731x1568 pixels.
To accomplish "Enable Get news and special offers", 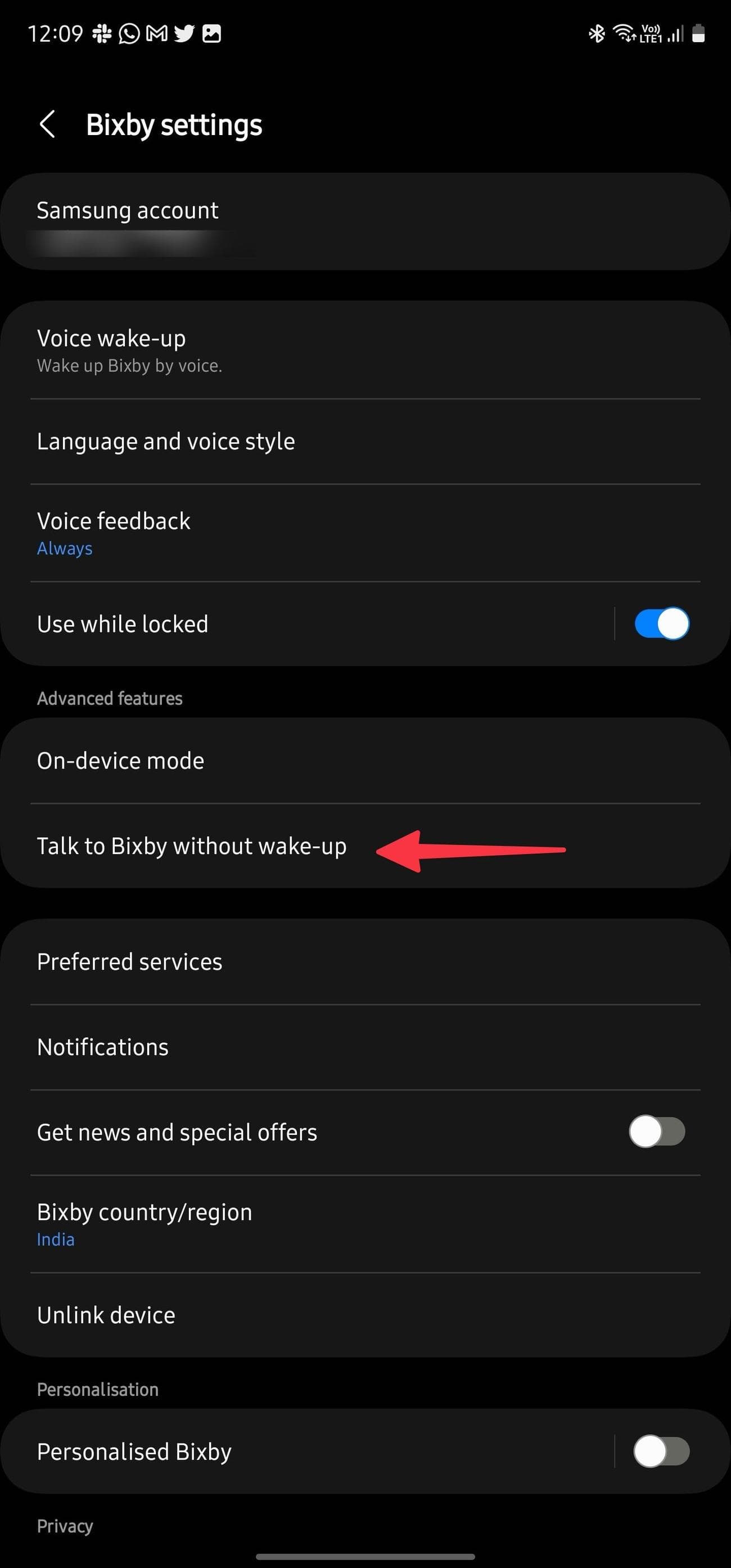I will coord(657,1131).
